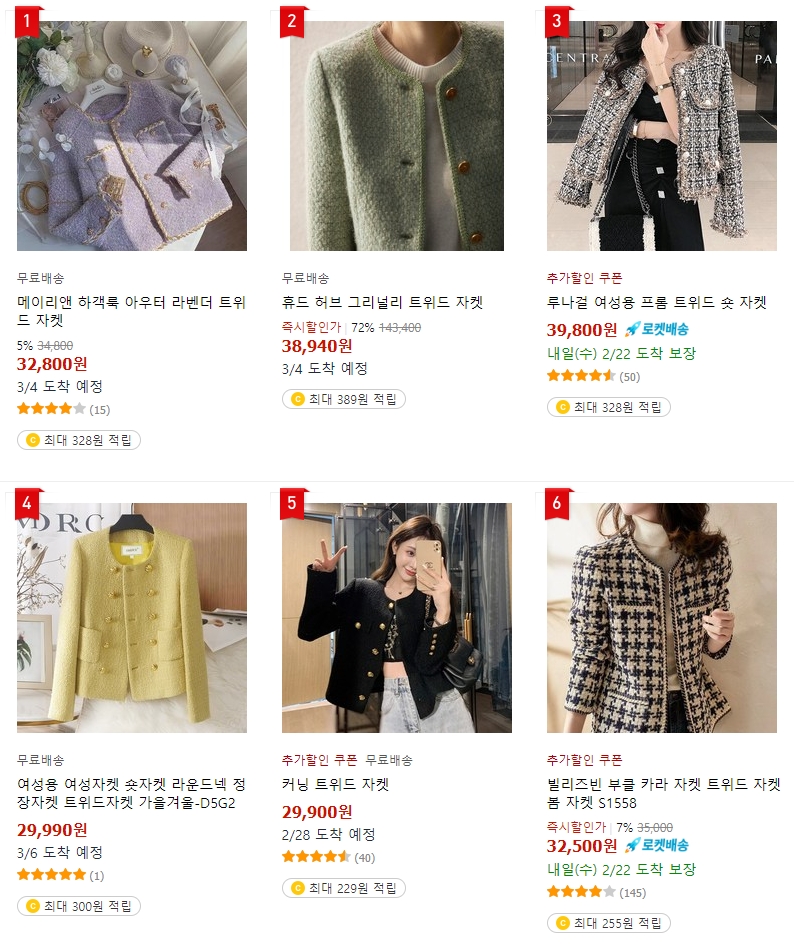This screenshot has height=948, width=799.
Task: View the houndstooth 빌리즈빈 tweed jacket S1558
Action: click(x=661, y=617)
